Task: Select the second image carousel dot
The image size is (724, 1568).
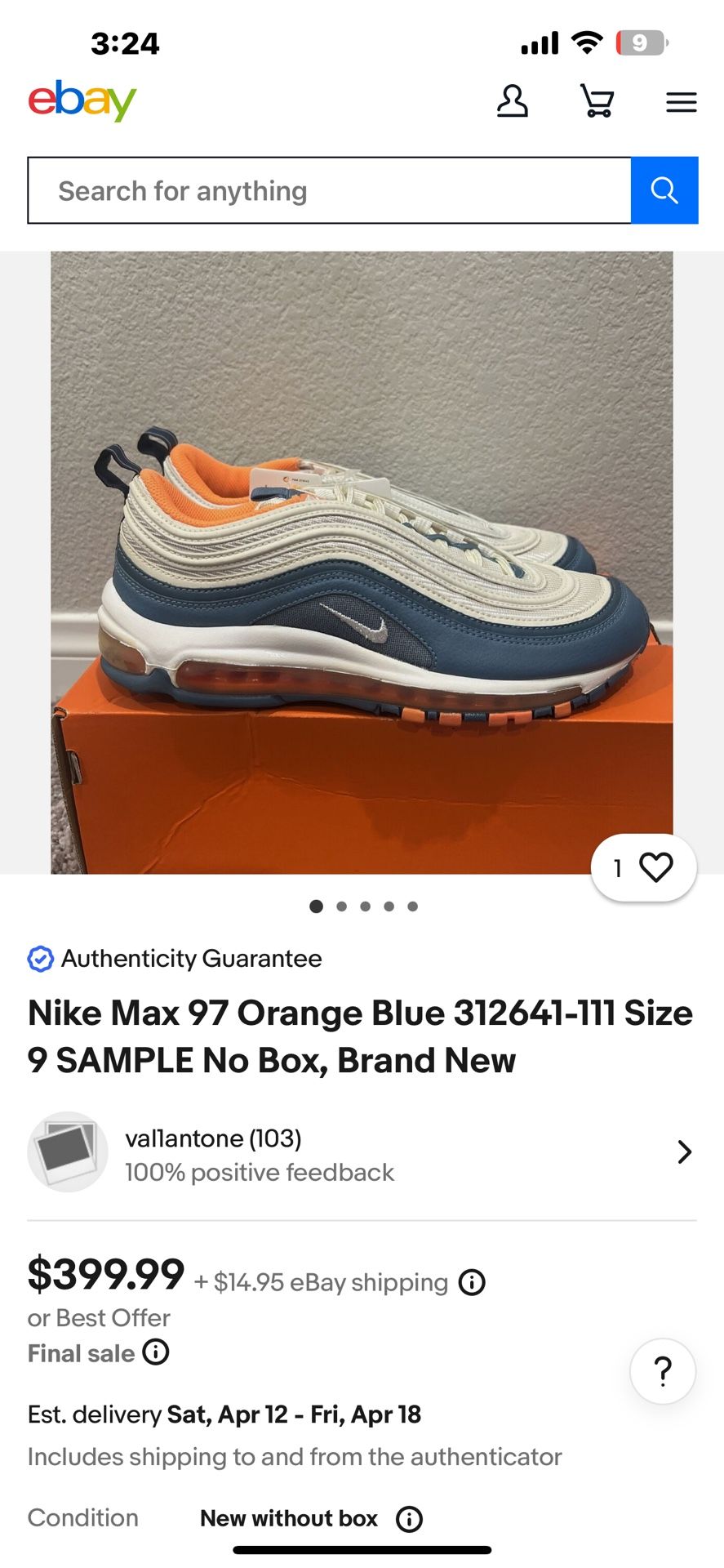Action: pos(341,906)
